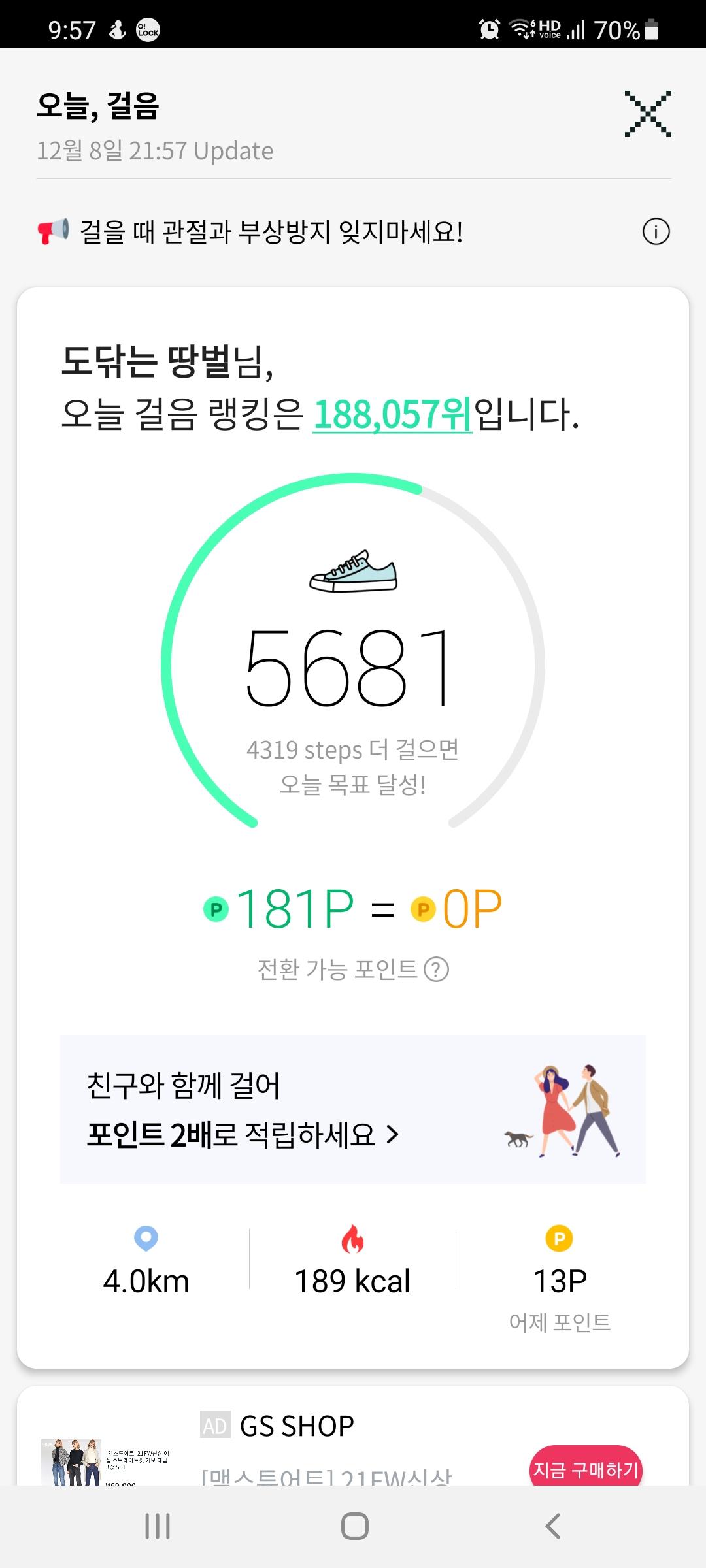Go back with the system back button
The image size is (706, 1568).
[553, 1526]
